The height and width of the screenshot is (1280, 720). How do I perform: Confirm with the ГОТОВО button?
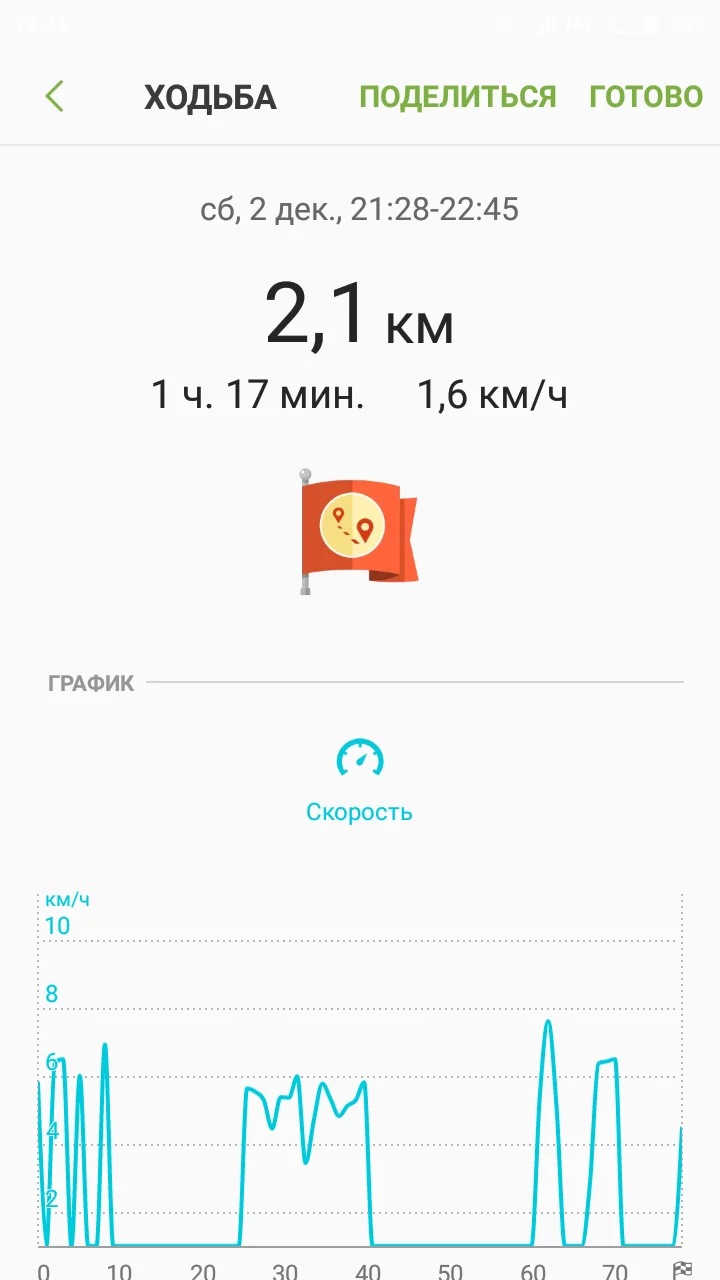[645, 97]
